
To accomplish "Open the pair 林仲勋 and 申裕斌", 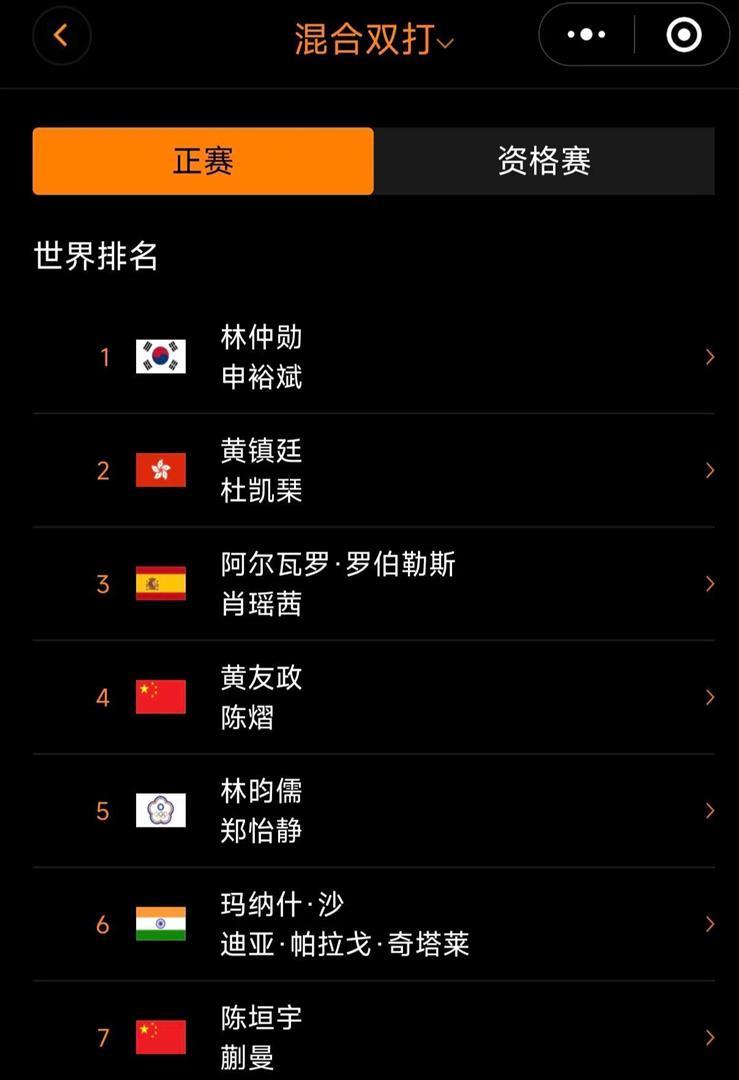I will (x=372, y=357).
